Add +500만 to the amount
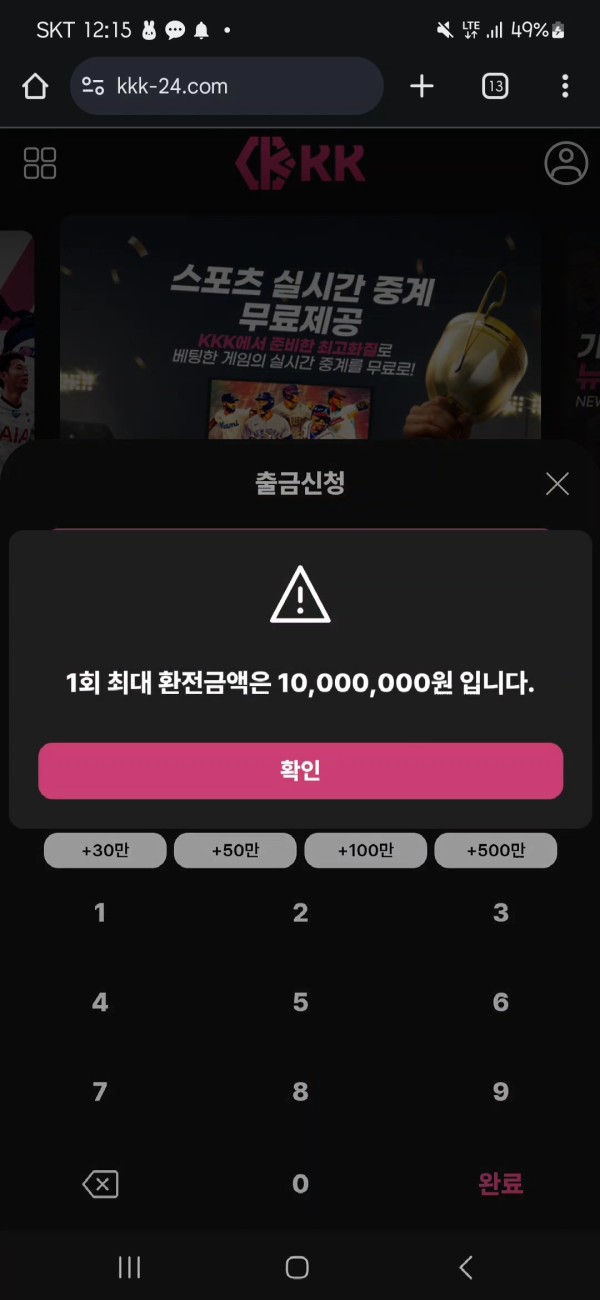Viewport: 600px width, 1300px height. [x=495, y=851]
